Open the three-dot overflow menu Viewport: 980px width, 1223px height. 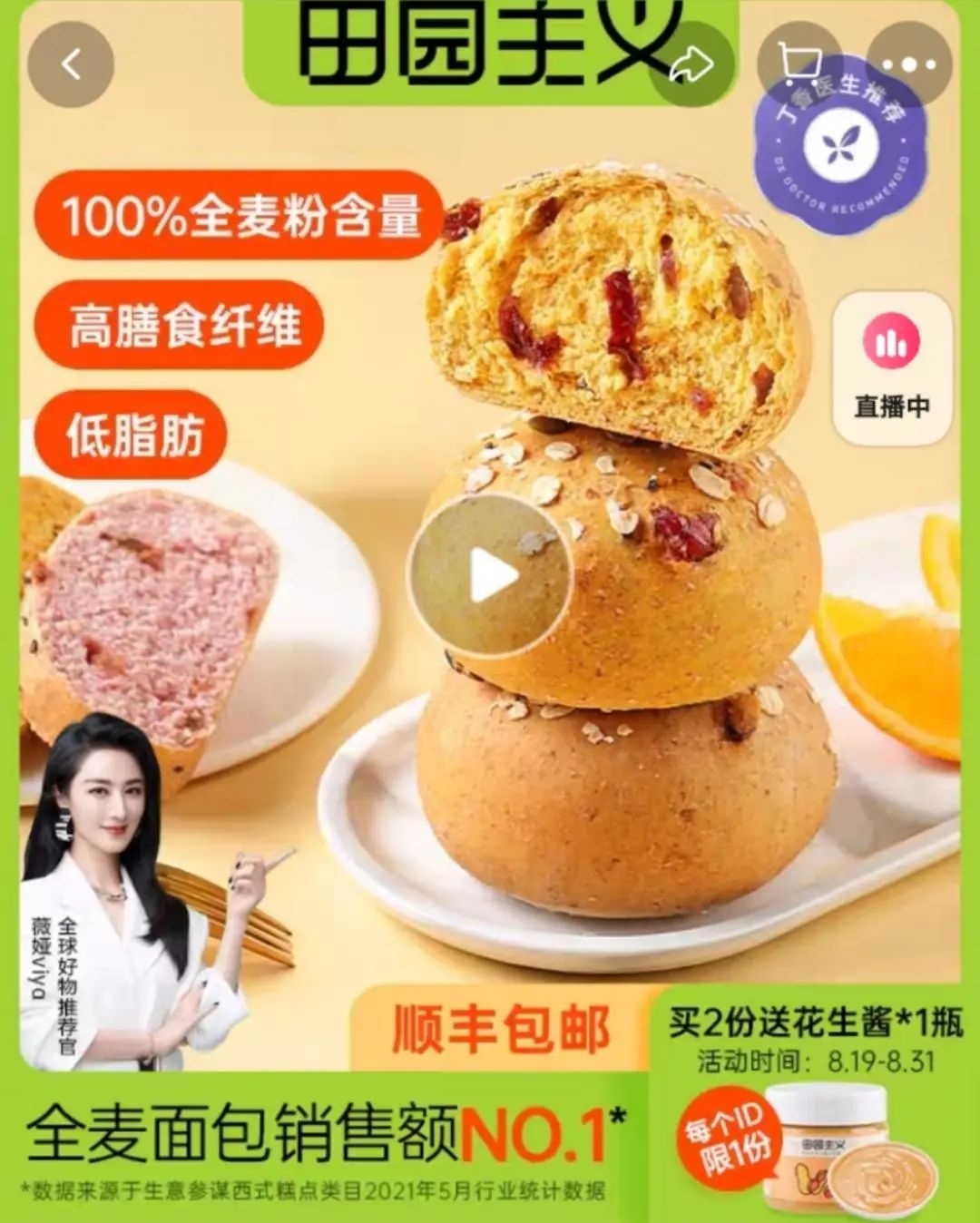point(908,64)
